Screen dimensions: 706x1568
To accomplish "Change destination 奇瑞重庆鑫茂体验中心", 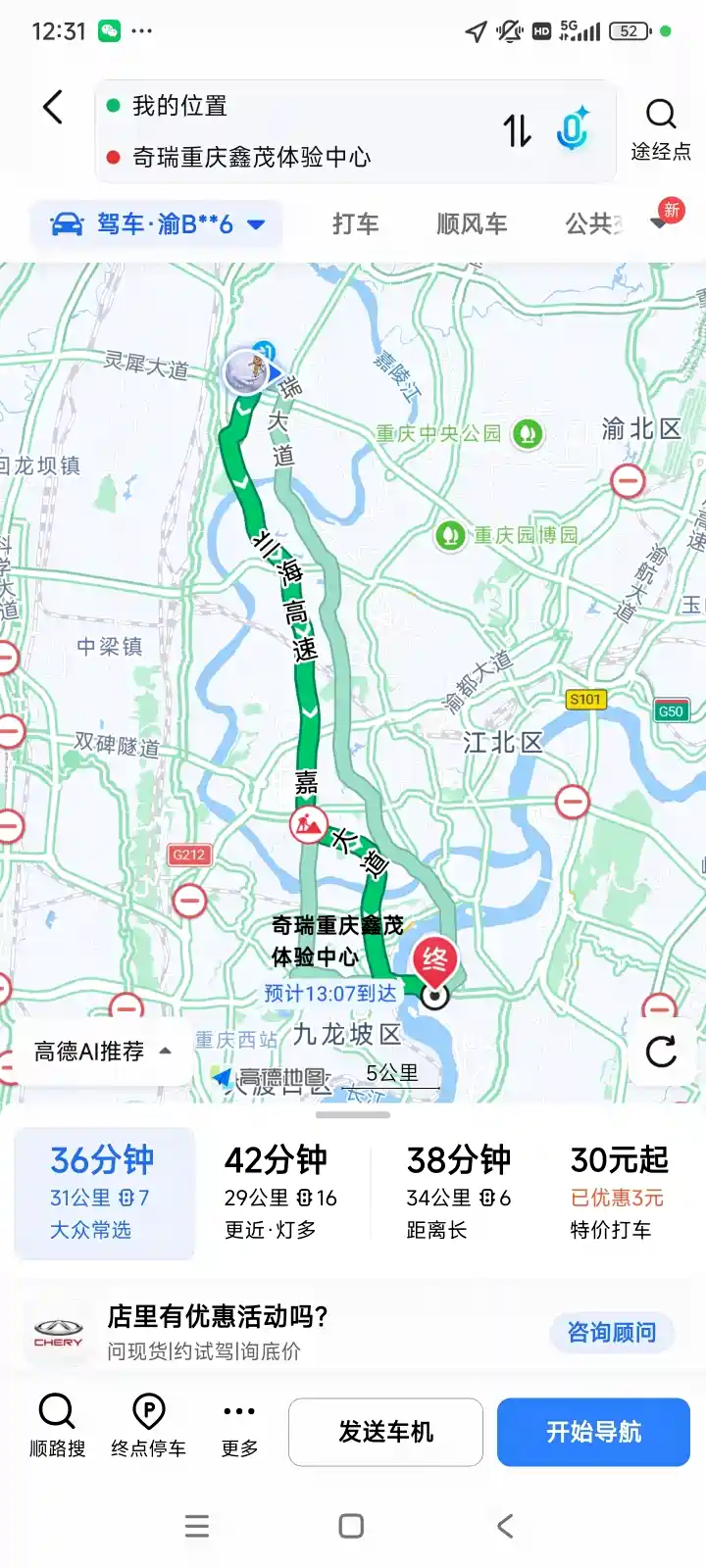I will click(252, 157).
